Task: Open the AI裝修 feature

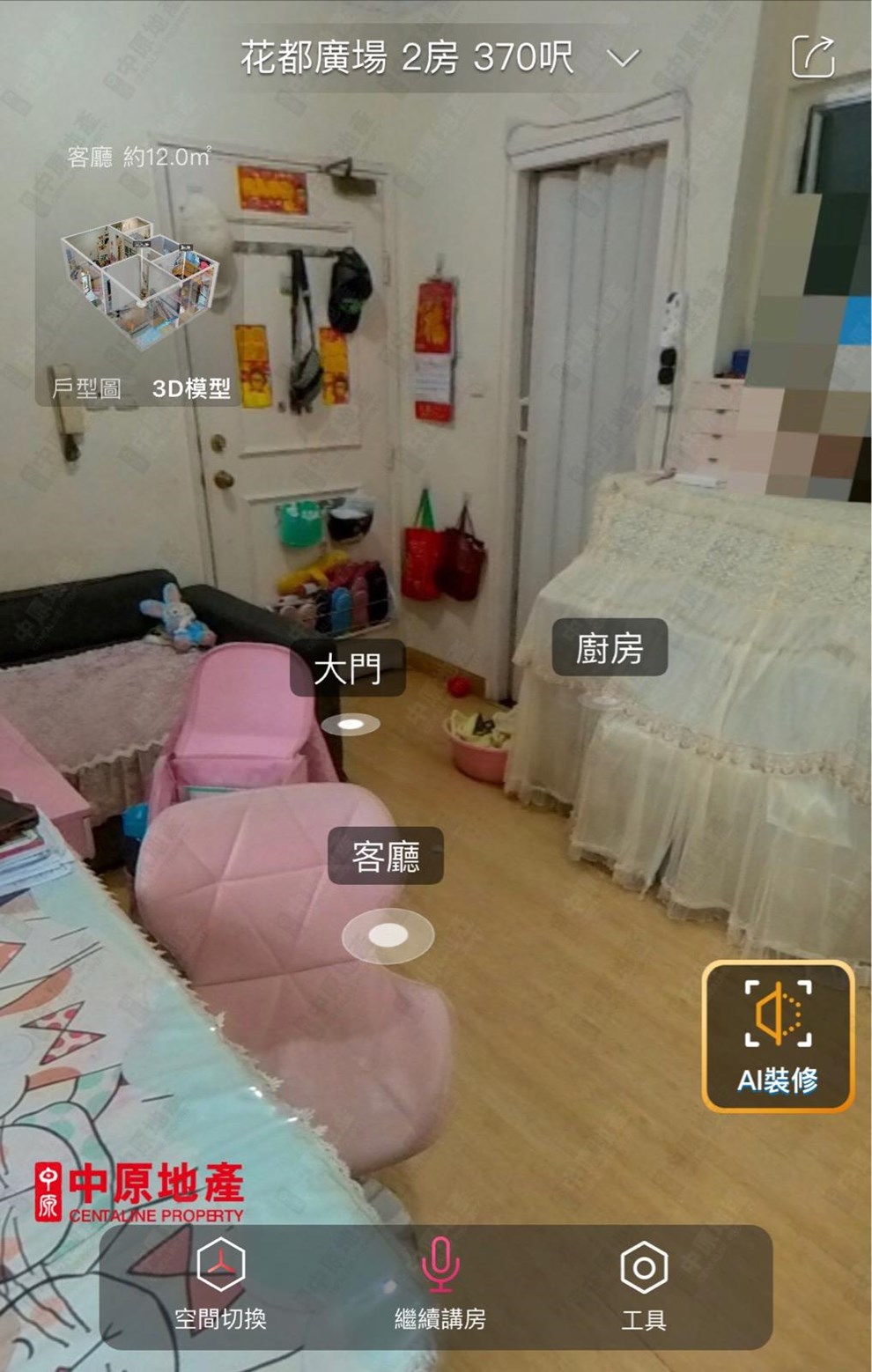Action: (x=778, y=1036)
